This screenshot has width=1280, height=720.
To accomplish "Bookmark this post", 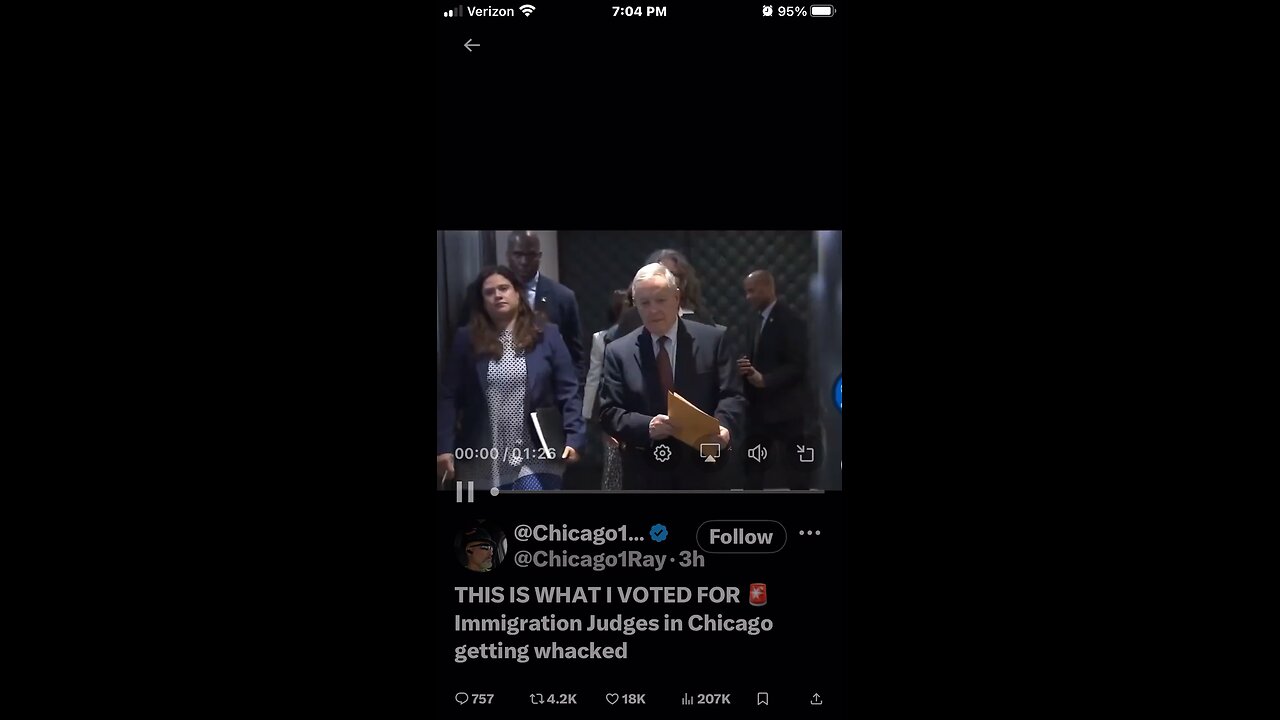I will (762, 699).
